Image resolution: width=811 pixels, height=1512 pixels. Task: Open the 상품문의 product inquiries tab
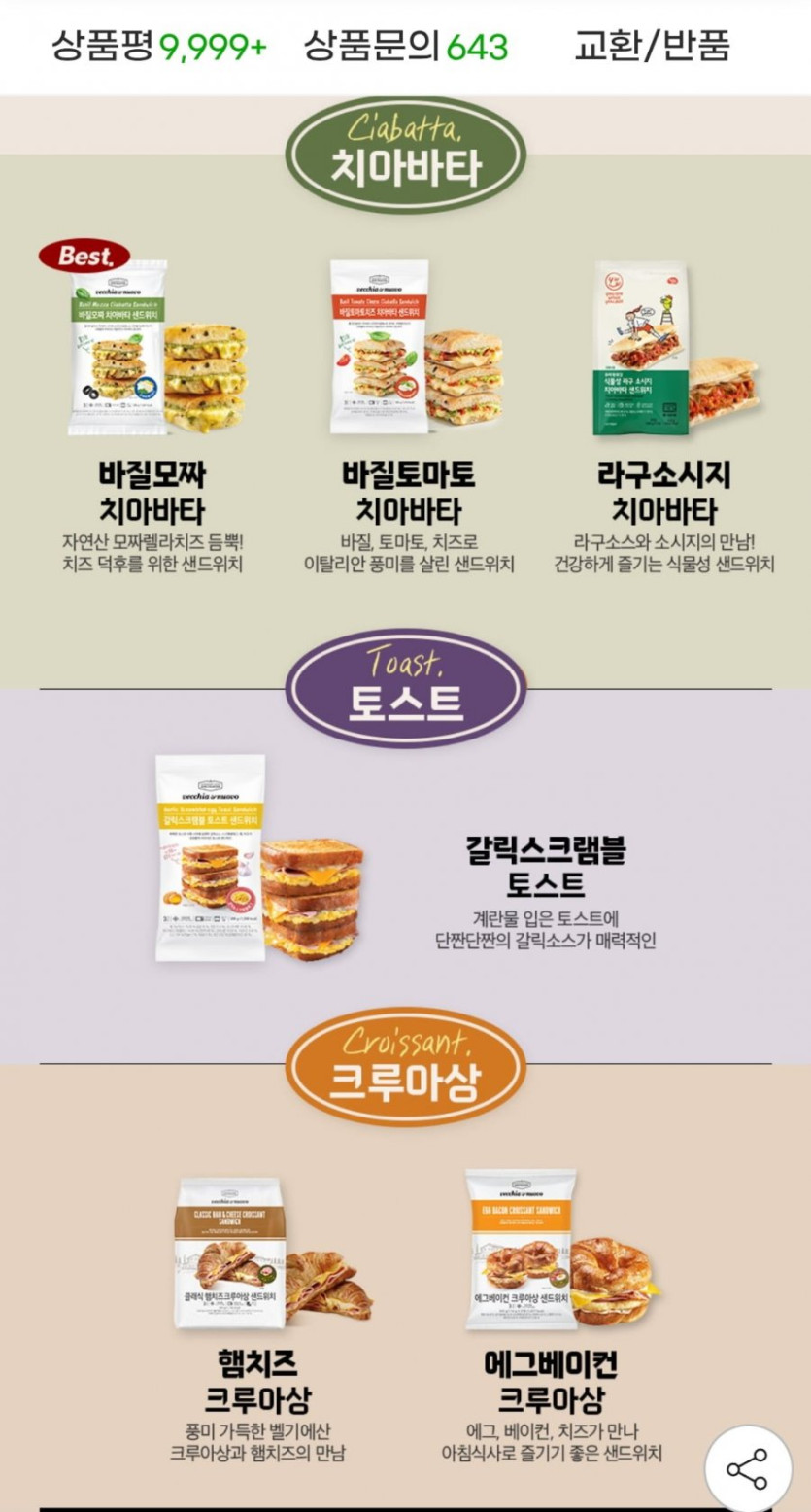(x=405, y=46)
